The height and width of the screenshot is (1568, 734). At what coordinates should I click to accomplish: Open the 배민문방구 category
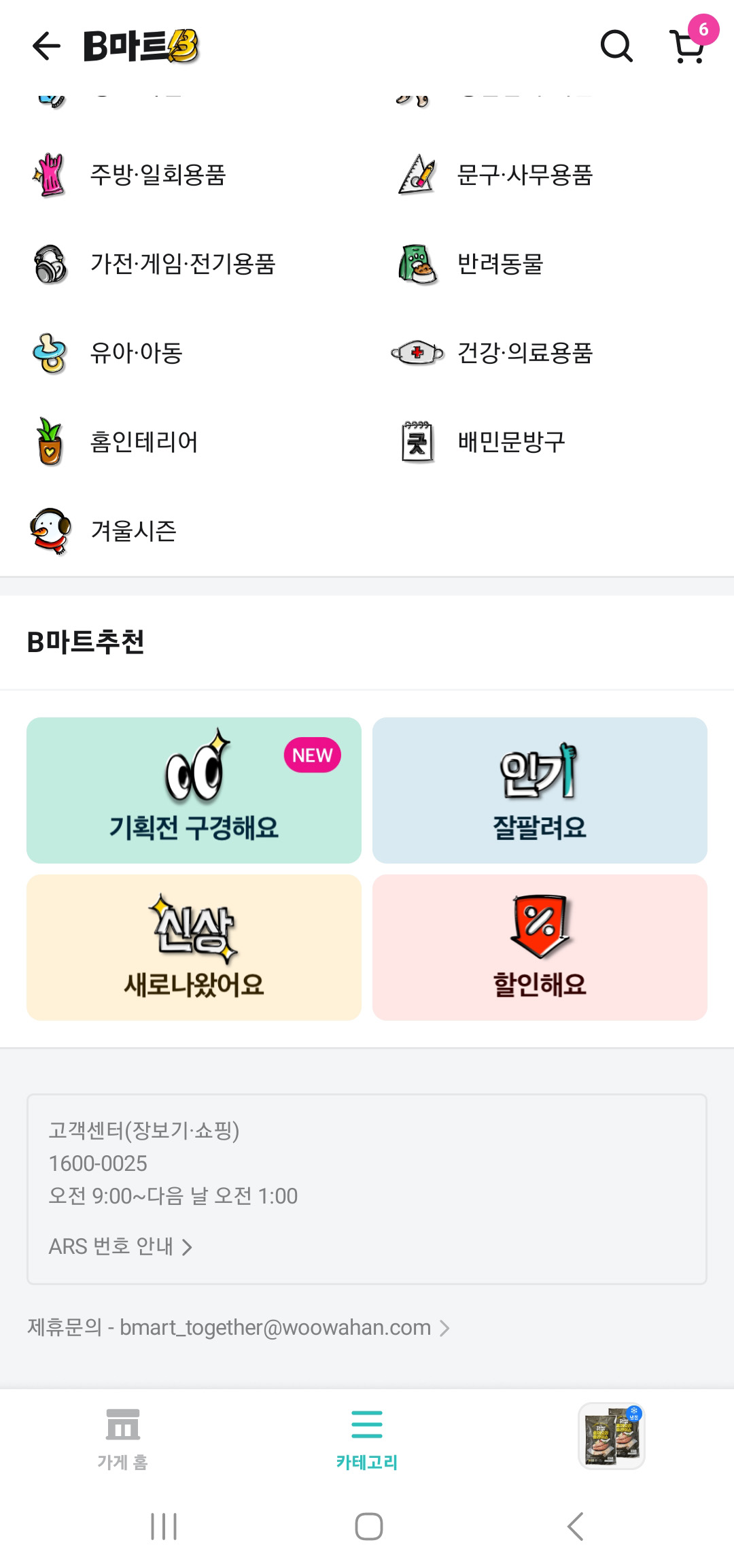[510, 442]
